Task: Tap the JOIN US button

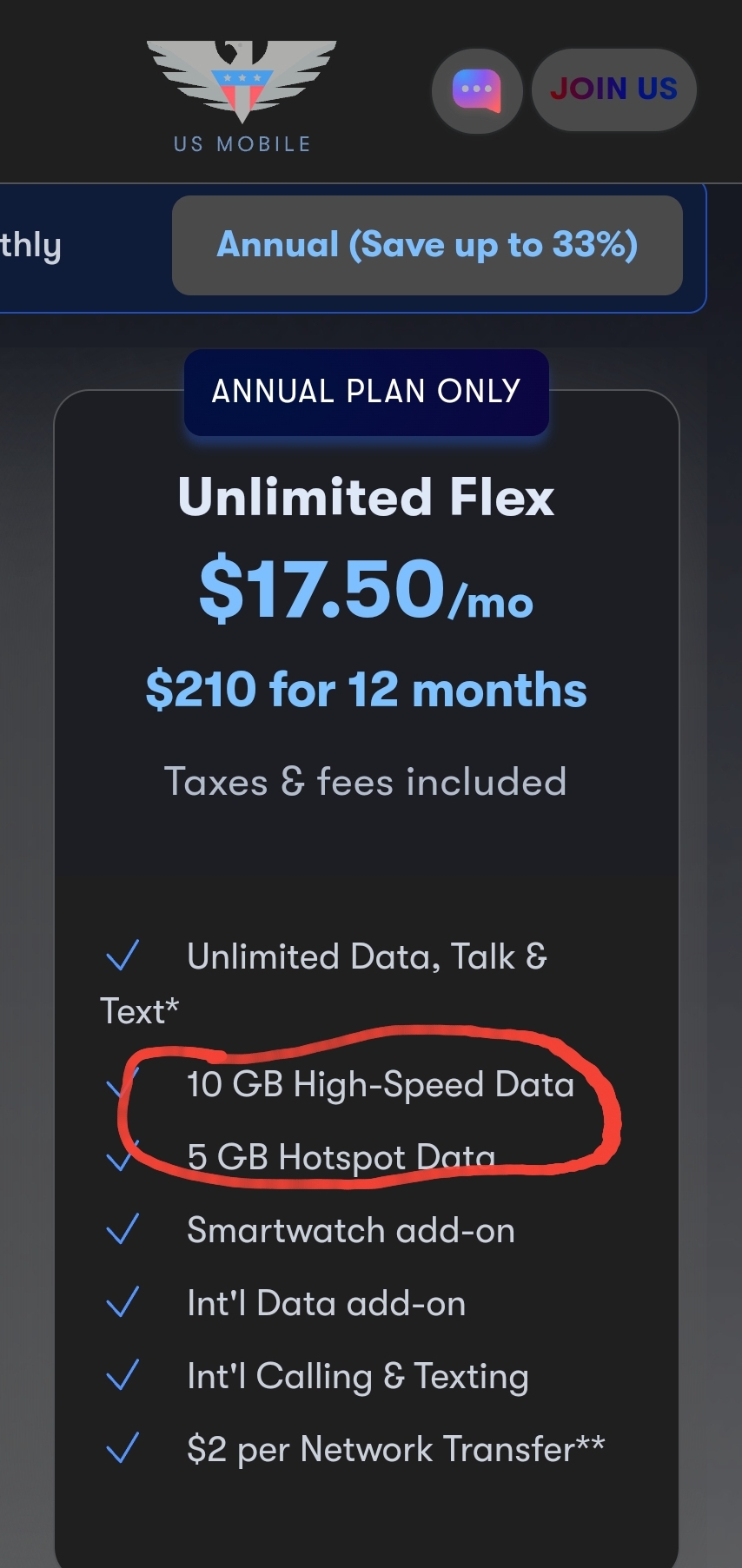Action: tap(613, 89)
